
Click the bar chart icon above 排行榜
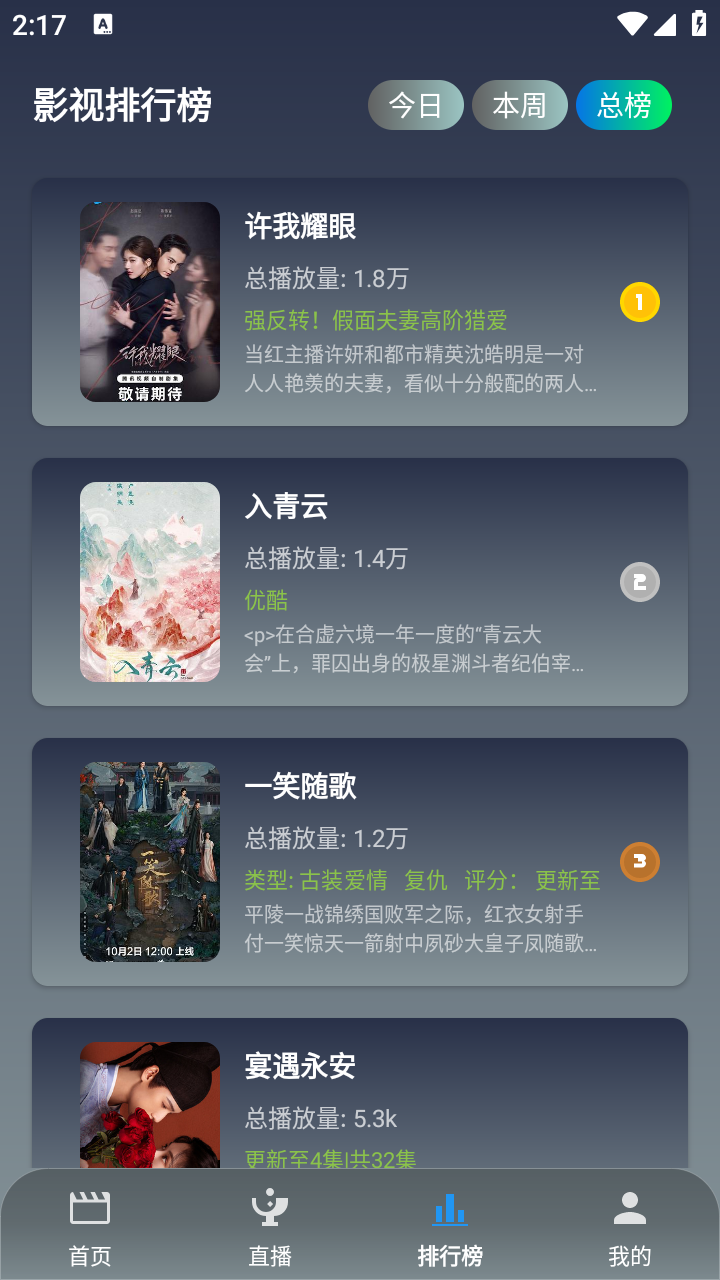click(x=449, y=1207)
